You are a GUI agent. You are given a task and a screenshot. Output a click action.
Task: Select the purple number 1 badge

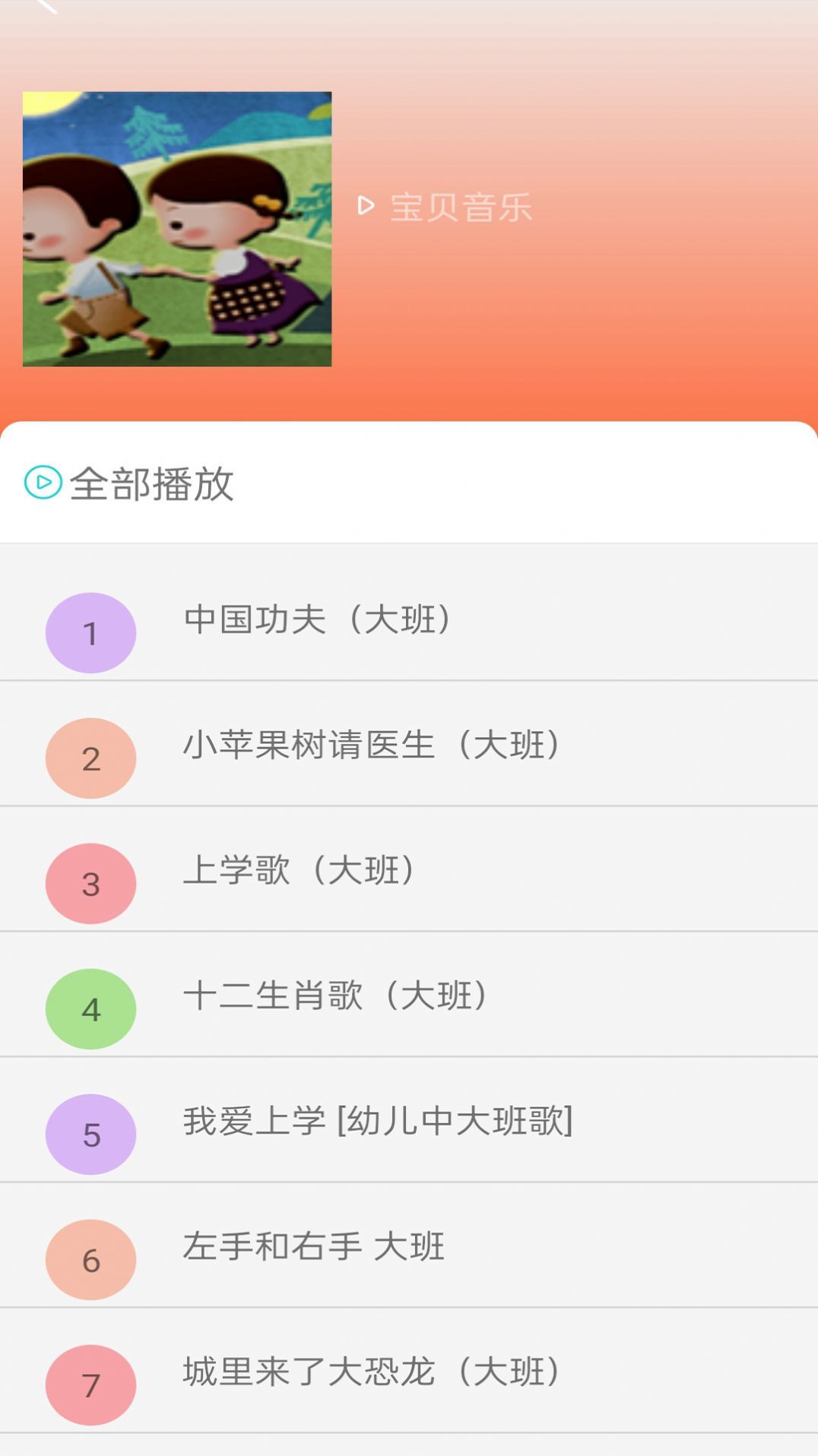[90, 632]
